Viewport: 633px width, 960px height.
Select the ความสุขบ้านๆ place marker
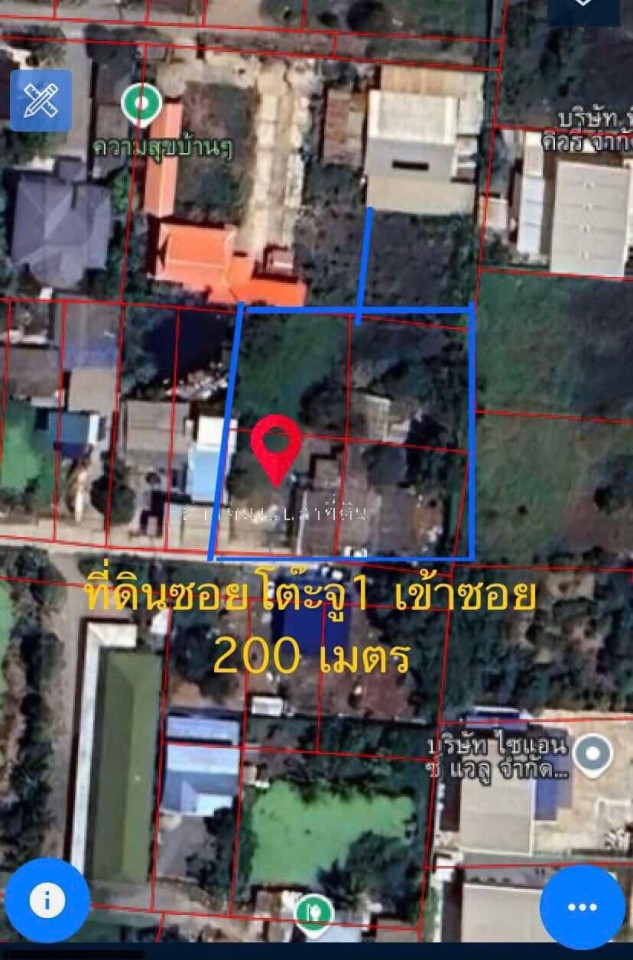point(141,102)
